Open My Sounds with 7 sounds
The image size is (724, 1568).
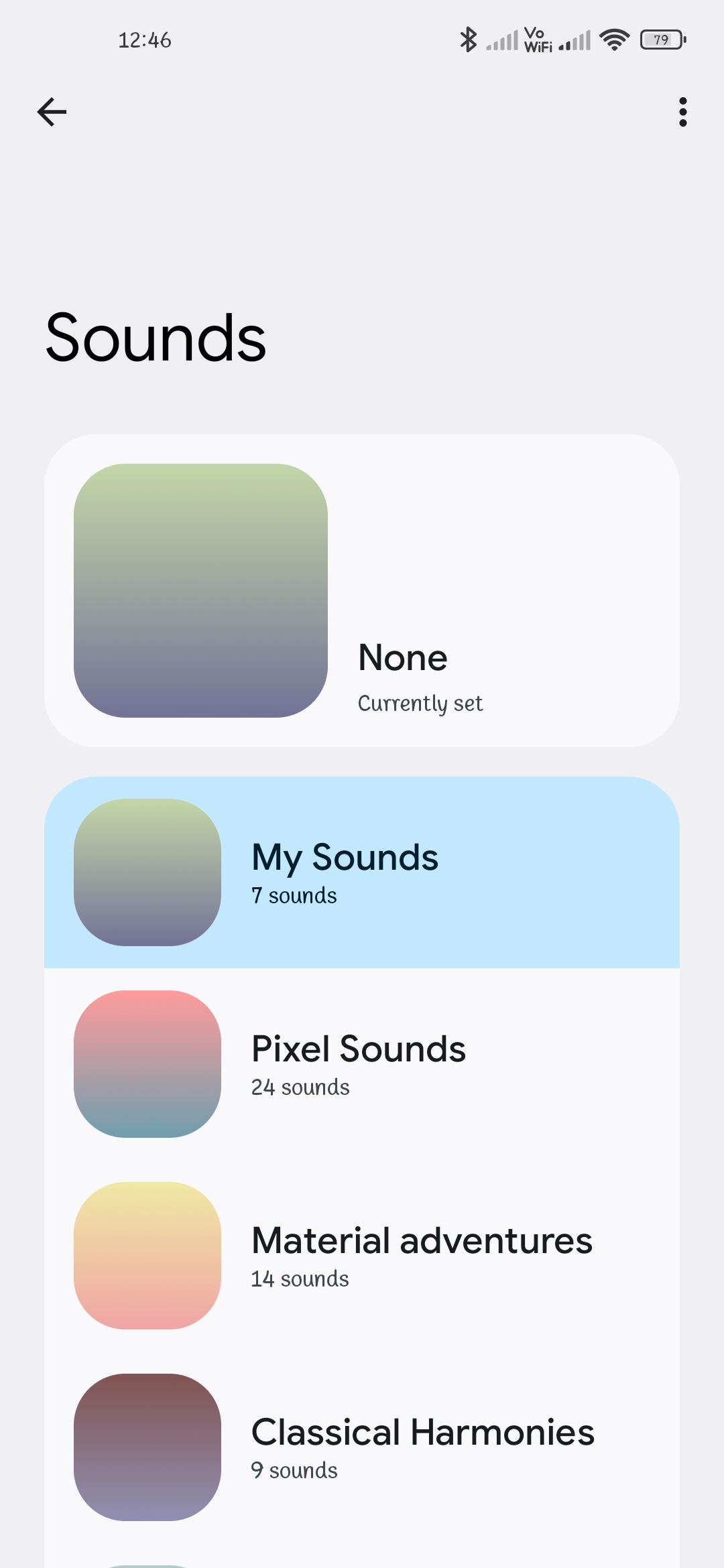click(362, 872)
